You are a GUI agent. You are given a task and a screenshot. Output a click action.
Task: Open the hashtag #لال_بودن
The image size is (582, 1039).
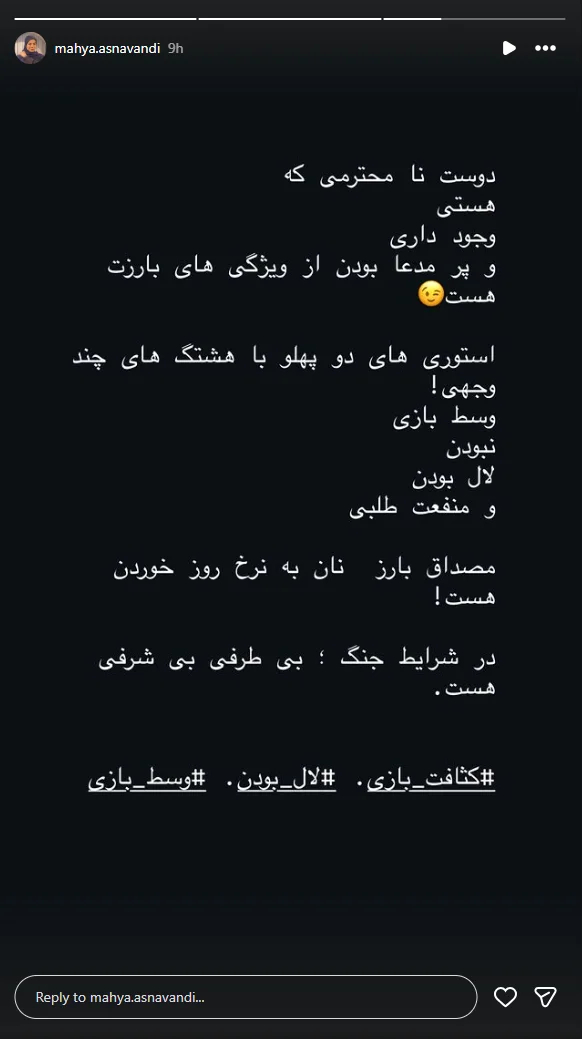point(286,779)
